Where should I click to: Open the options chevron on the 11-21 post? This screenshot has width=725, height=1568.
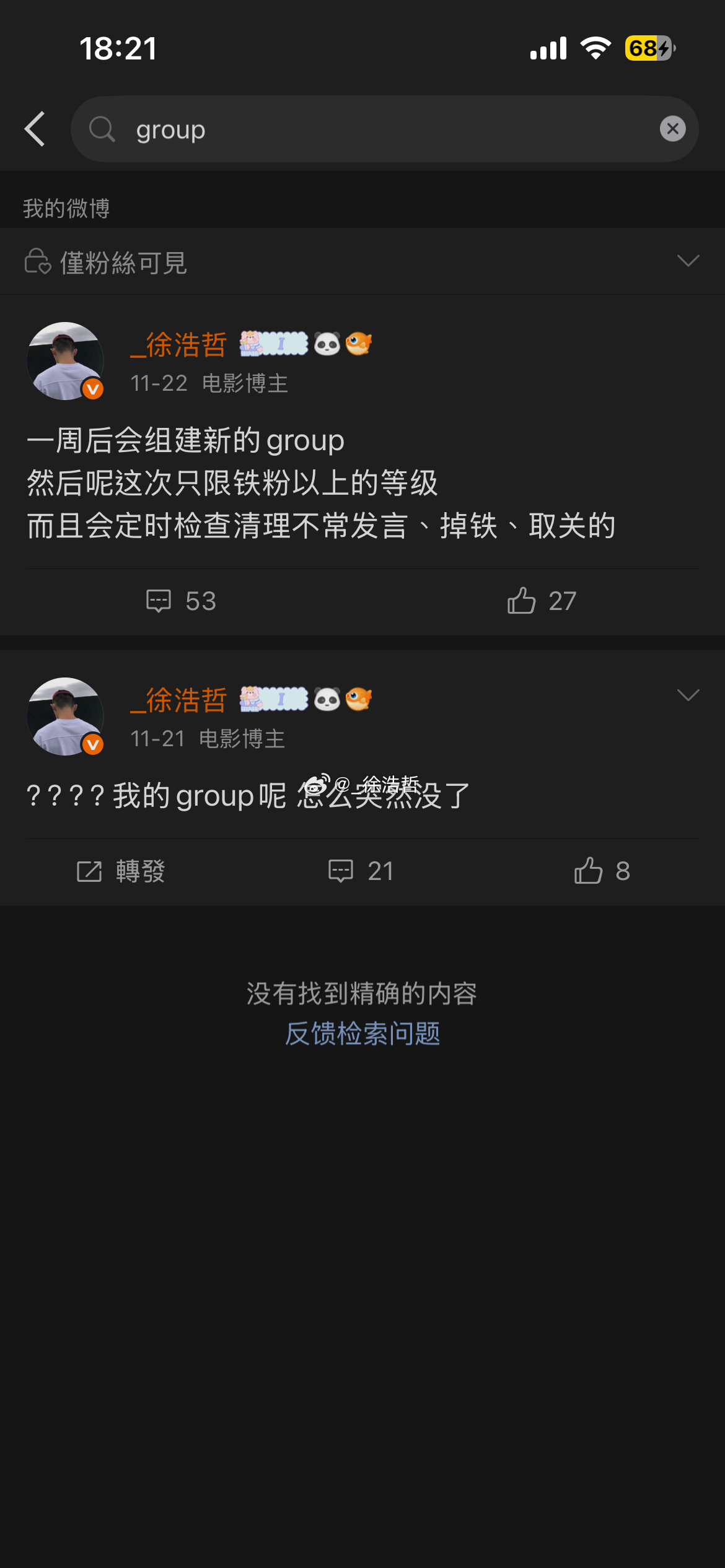688,696
